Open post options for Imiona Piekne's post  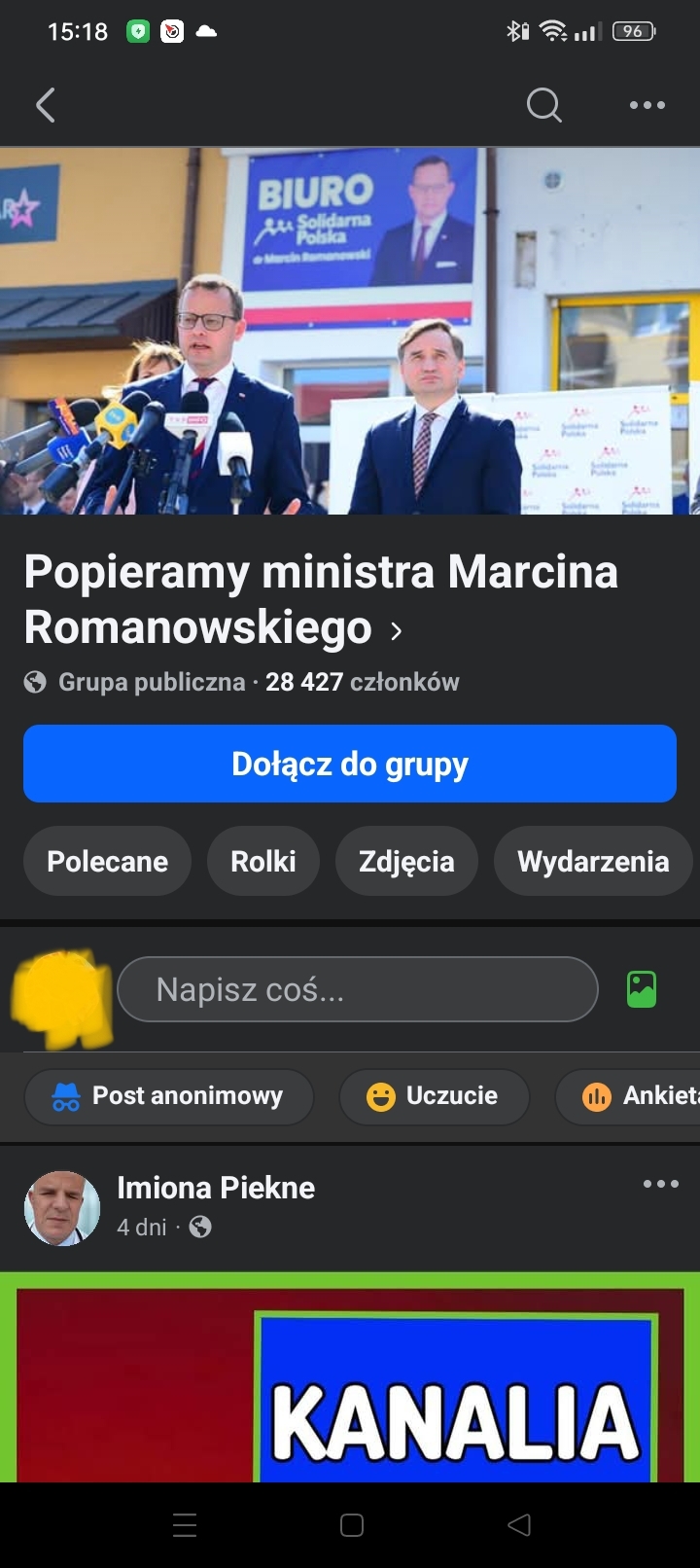[661, 1184]
